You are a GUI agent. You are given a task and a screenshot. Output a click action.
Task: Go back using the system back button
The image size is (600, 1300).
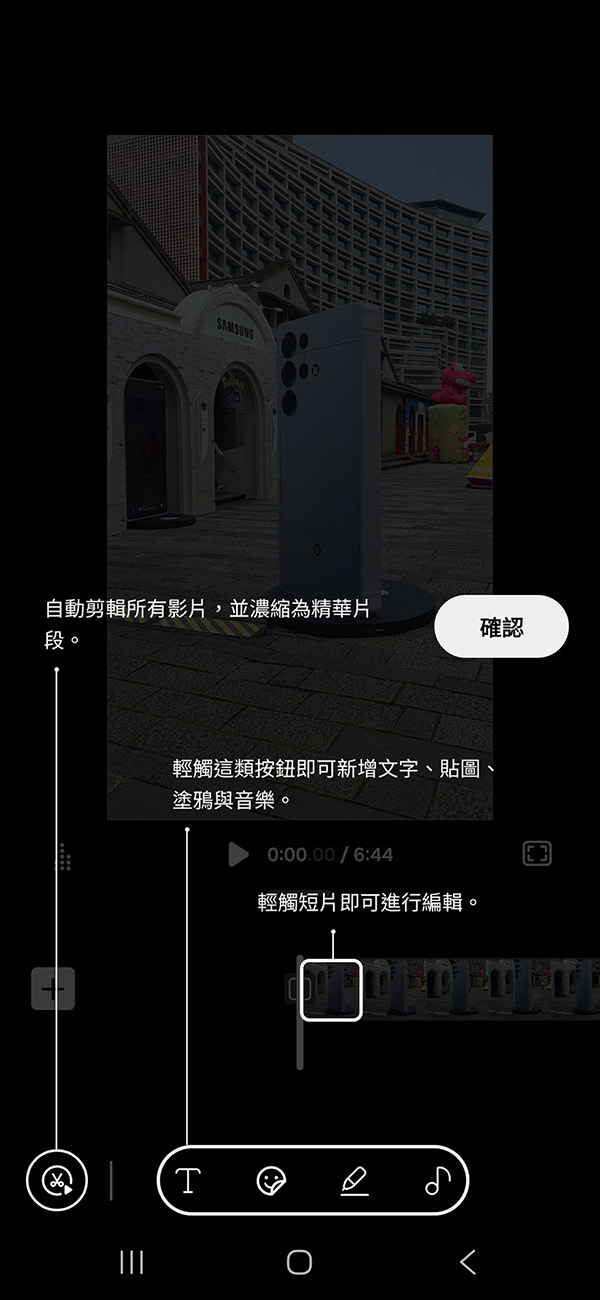(x=467, y=1262)
